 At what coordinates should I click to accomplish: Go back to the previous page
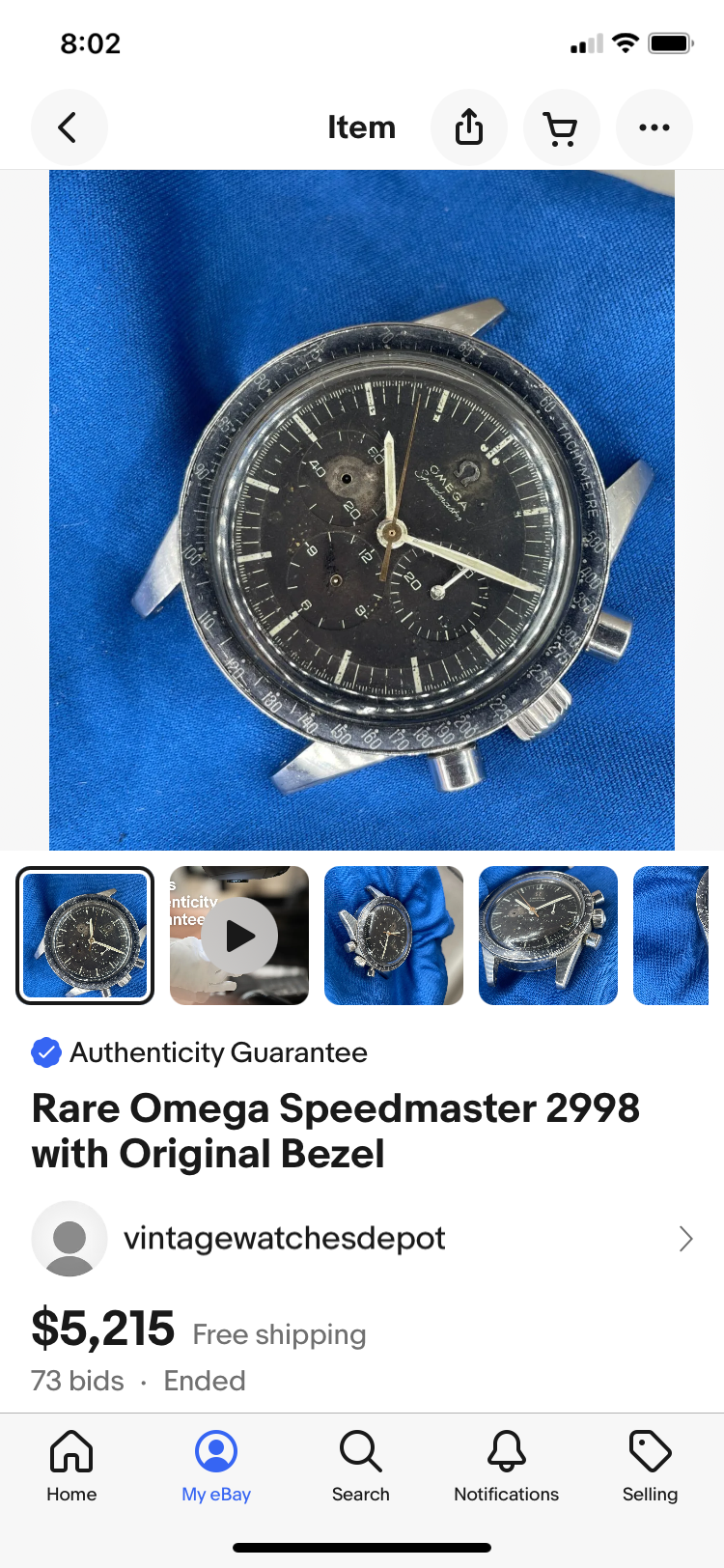coord(69,127)
